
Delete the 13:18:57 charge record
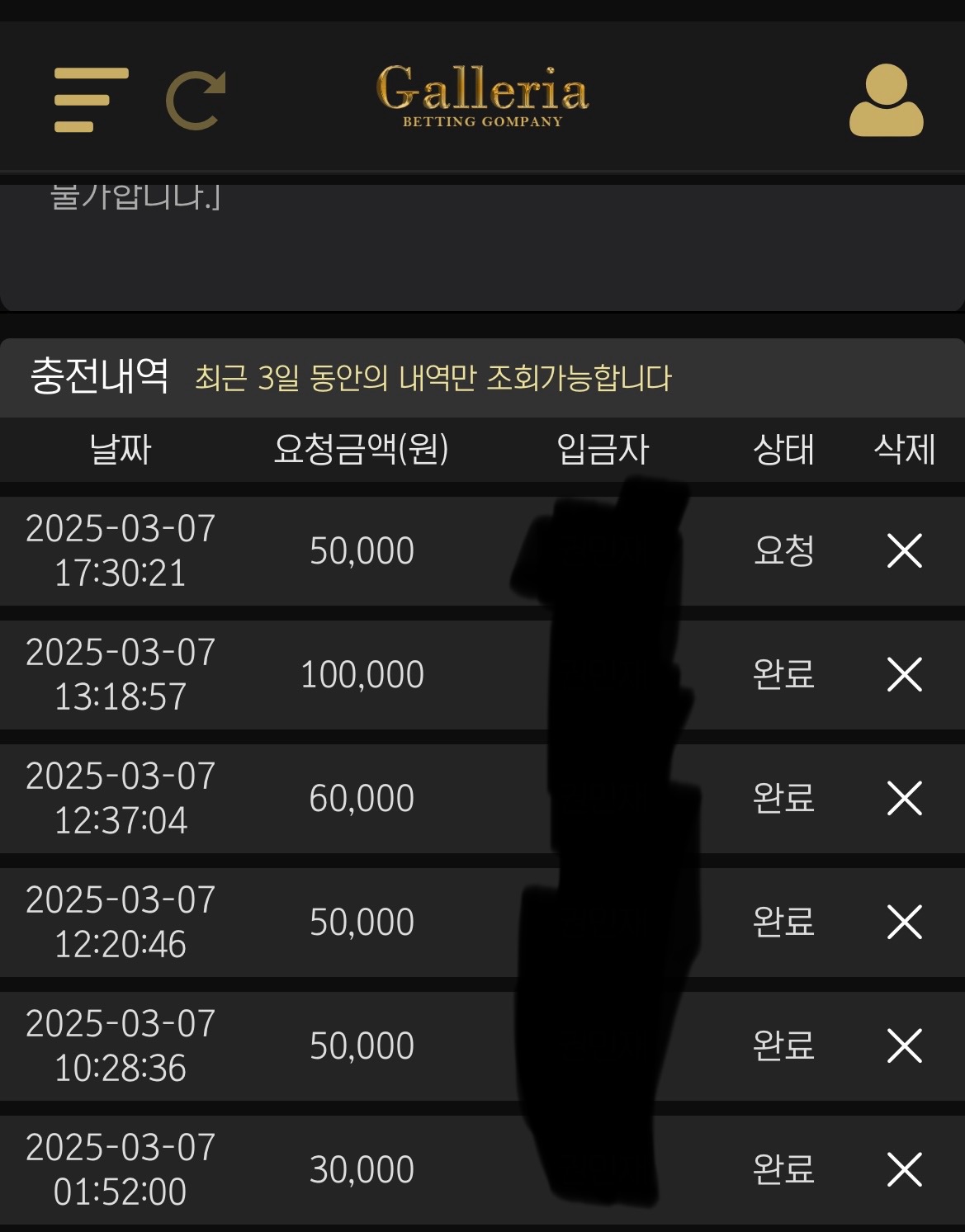point(904,674)
